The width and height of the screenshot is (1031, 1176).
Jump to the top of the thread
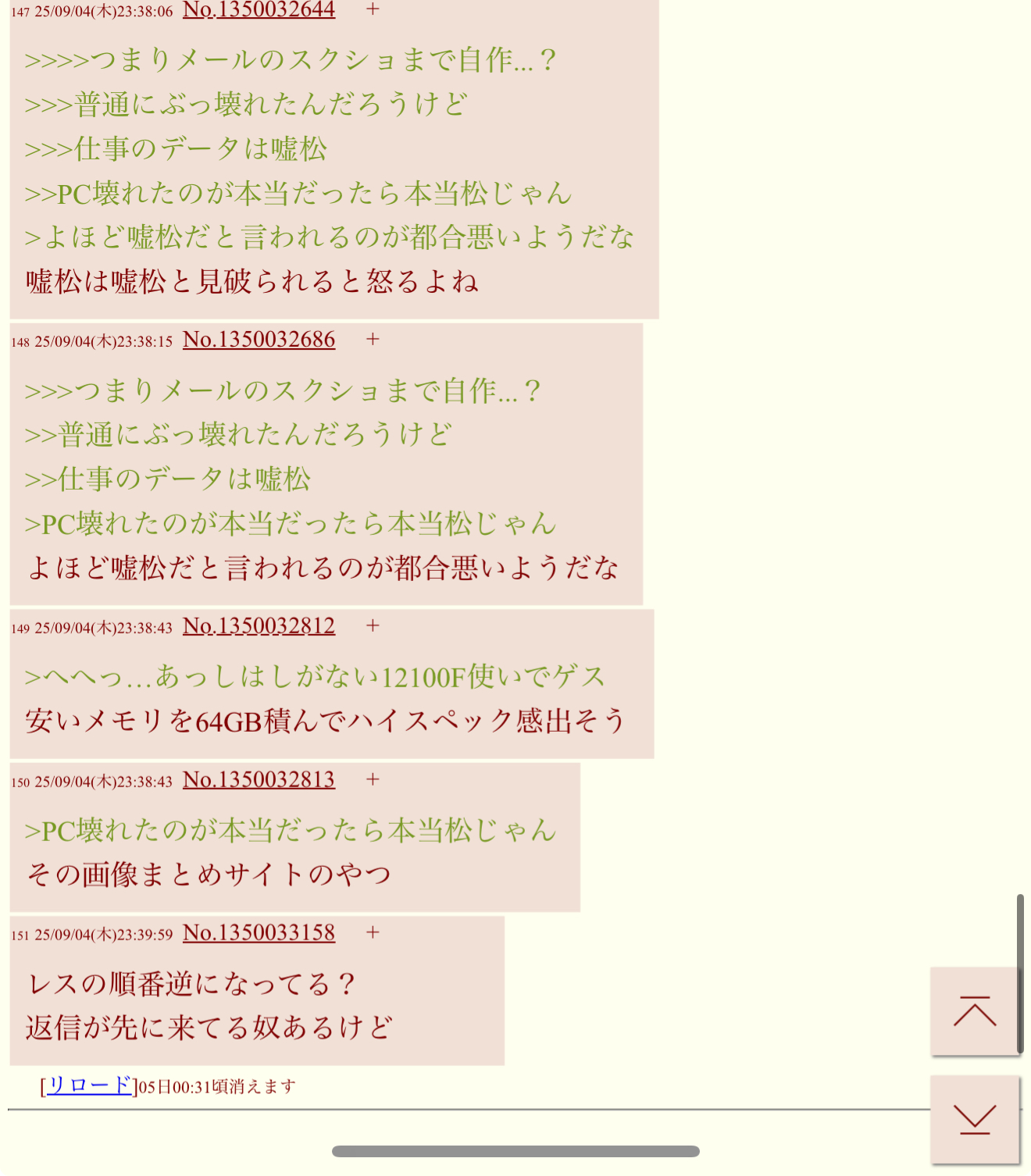975,1011
